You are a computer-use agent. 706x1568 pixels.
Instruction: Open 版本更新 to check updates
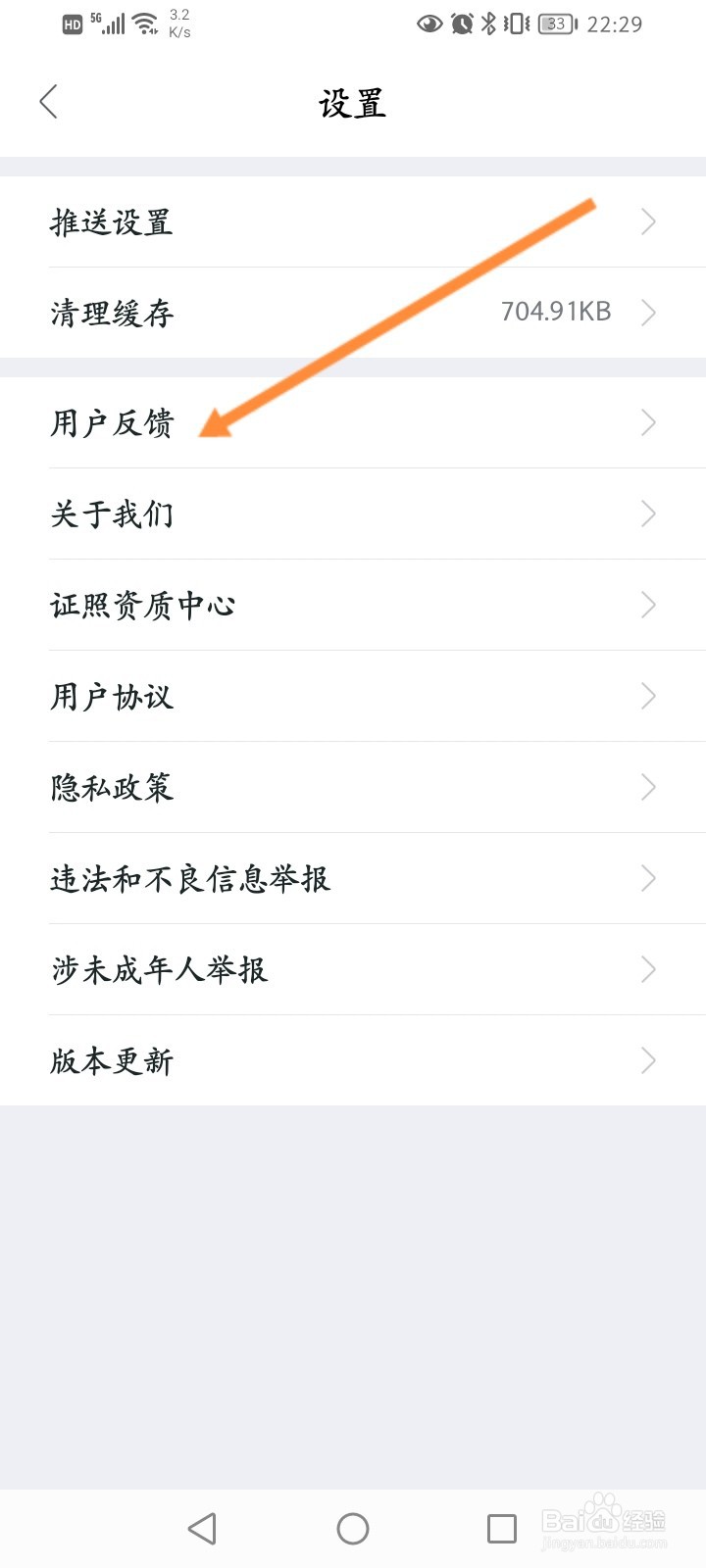click(111, 1060)
